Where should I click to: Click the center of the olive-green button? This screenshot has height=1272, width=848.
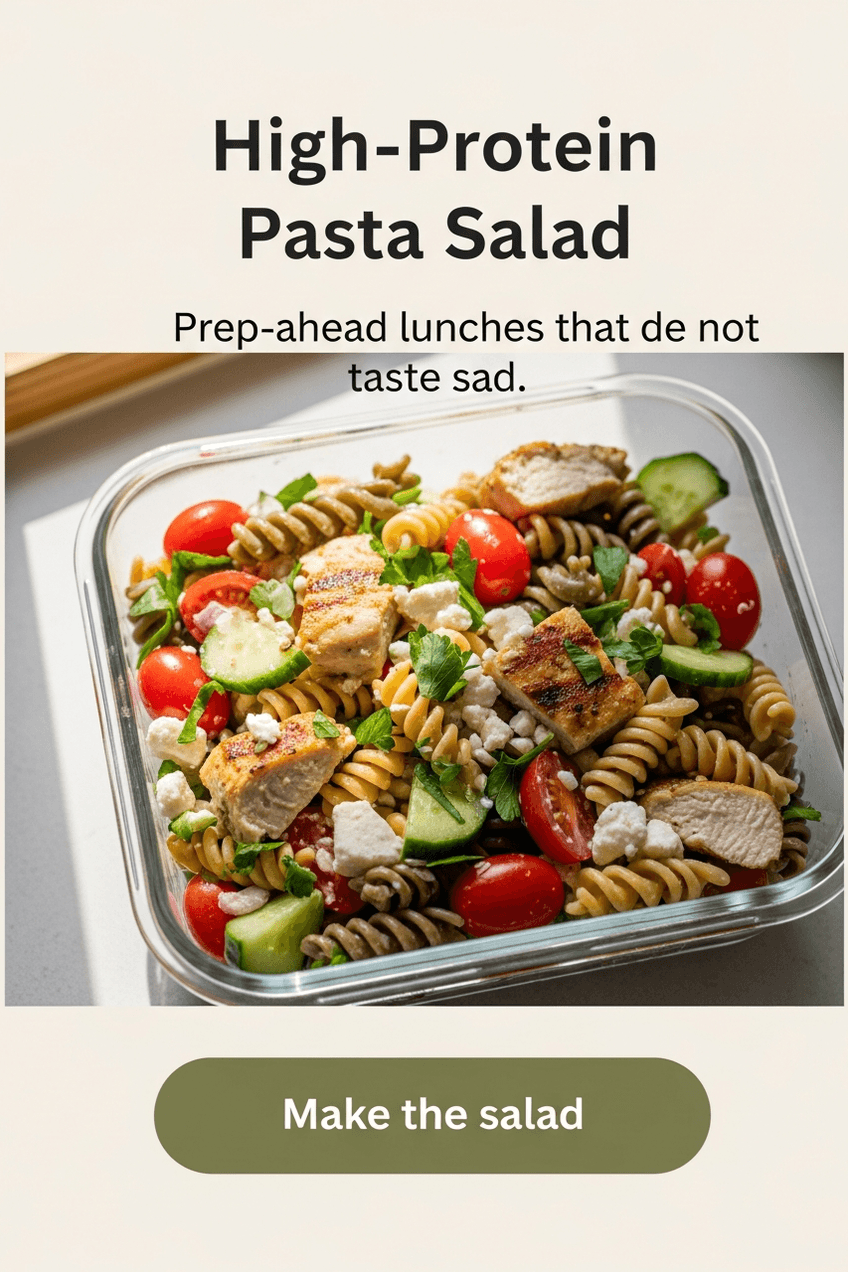(424, 1114)
